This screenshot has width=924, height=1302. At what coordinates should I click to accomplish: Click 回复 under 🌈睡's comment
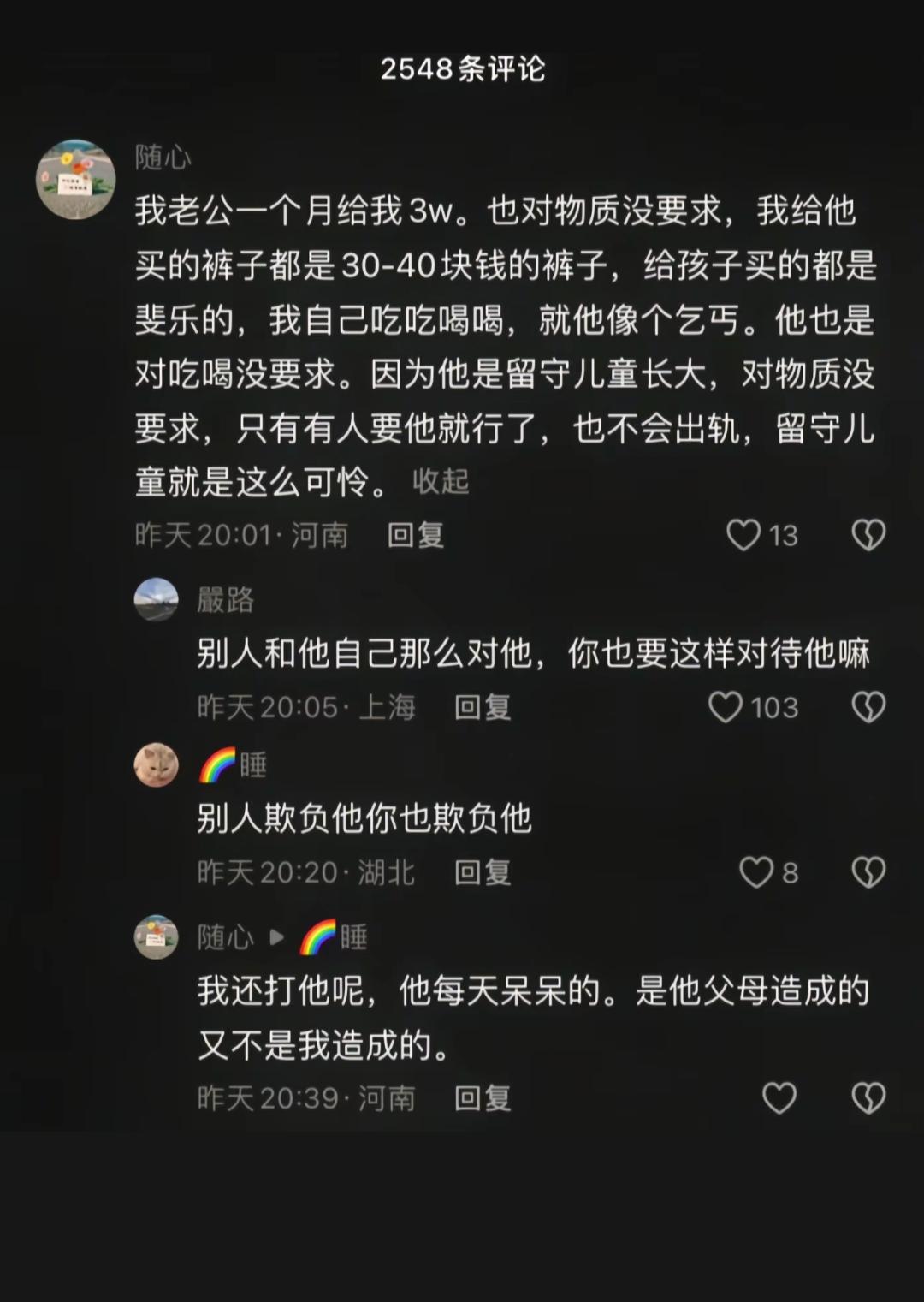point(481,872)
